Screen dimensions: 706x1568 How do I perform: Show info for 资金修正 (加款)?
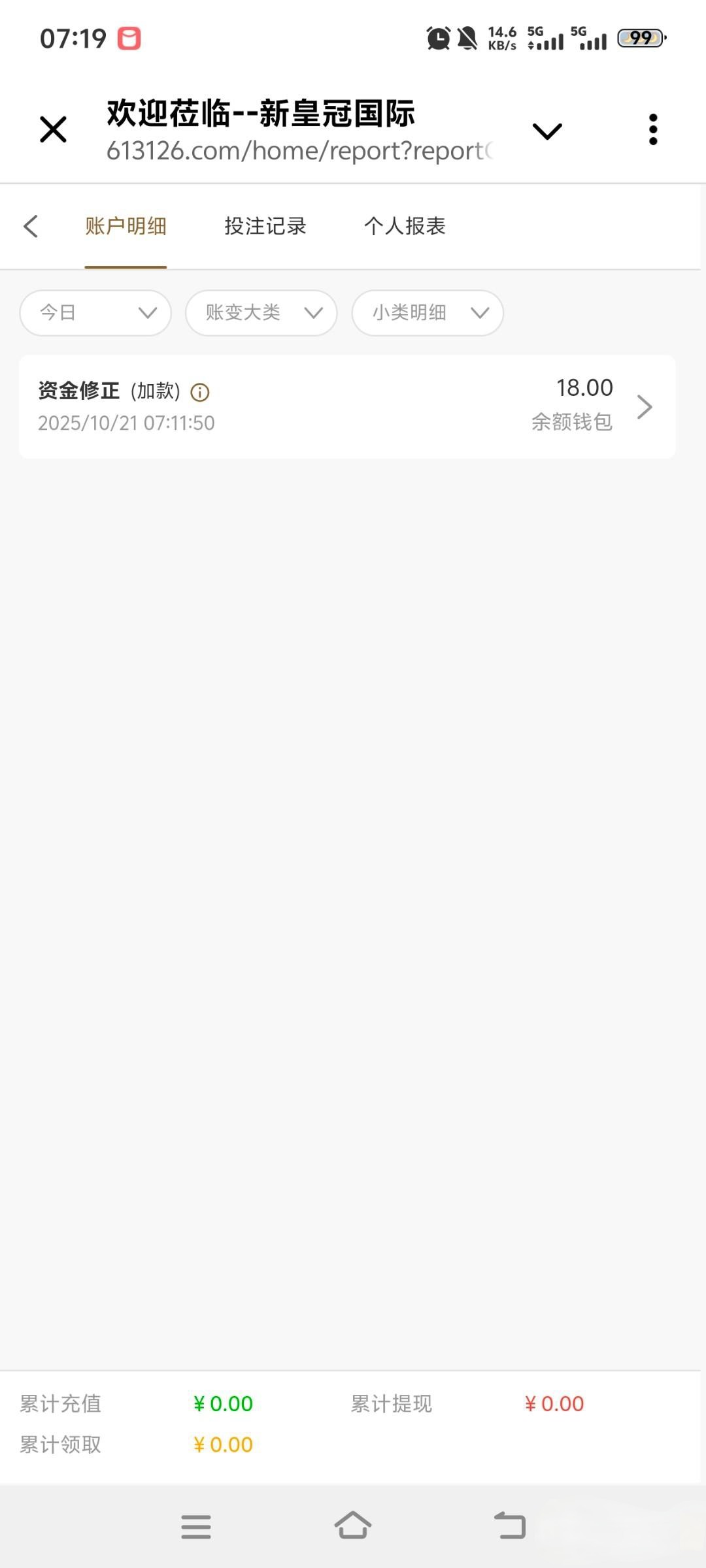(199, 393)
